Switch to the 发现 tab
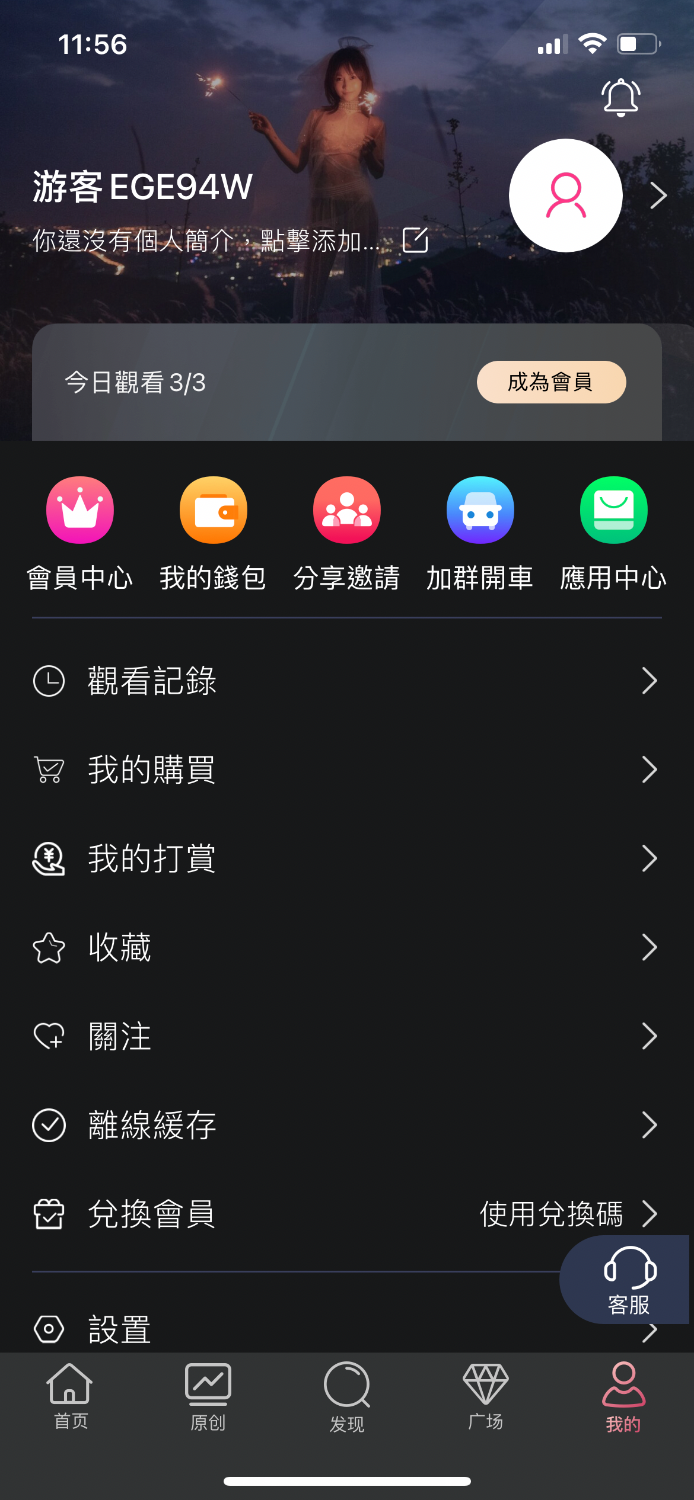The image size is (694, 1500). coord(347,1397)
